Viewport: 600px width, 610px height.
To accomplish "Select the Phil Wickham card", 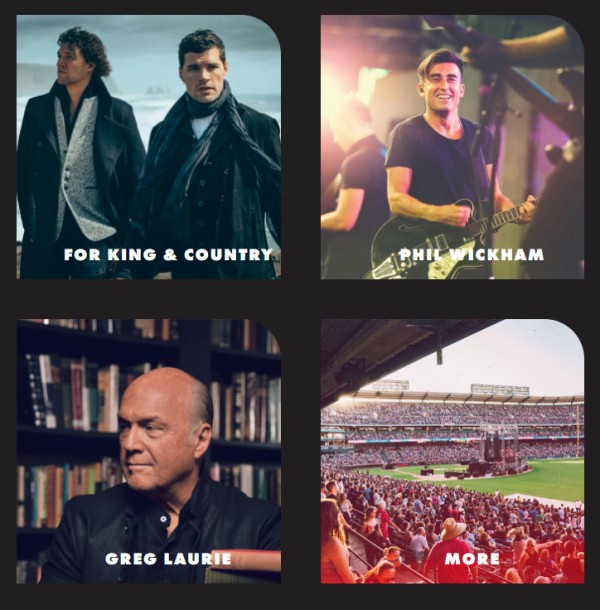I will tap(452, 147).
